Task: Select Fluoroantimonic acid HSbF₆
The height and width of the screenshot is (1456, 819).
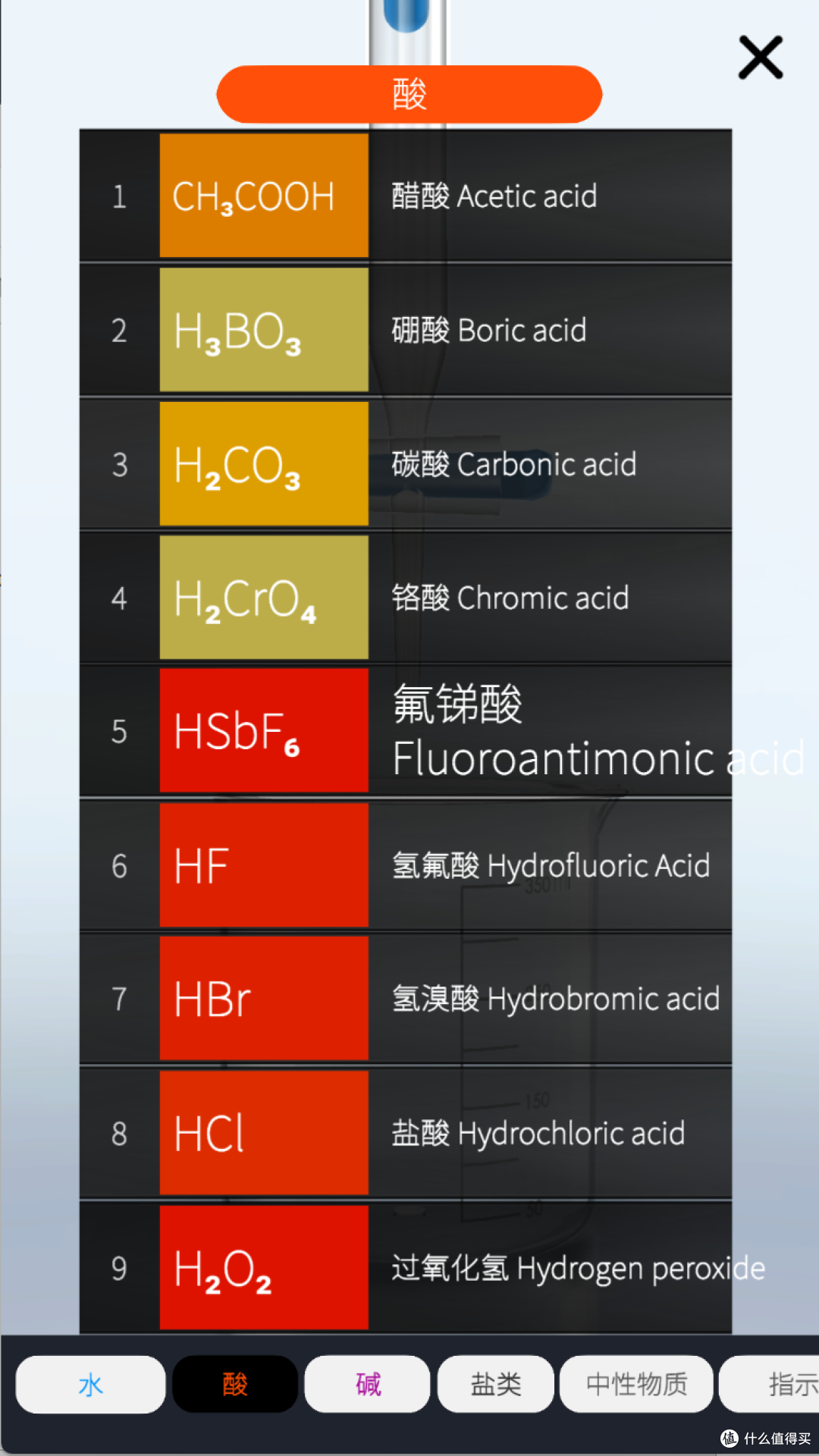Action: coord(406,731)
